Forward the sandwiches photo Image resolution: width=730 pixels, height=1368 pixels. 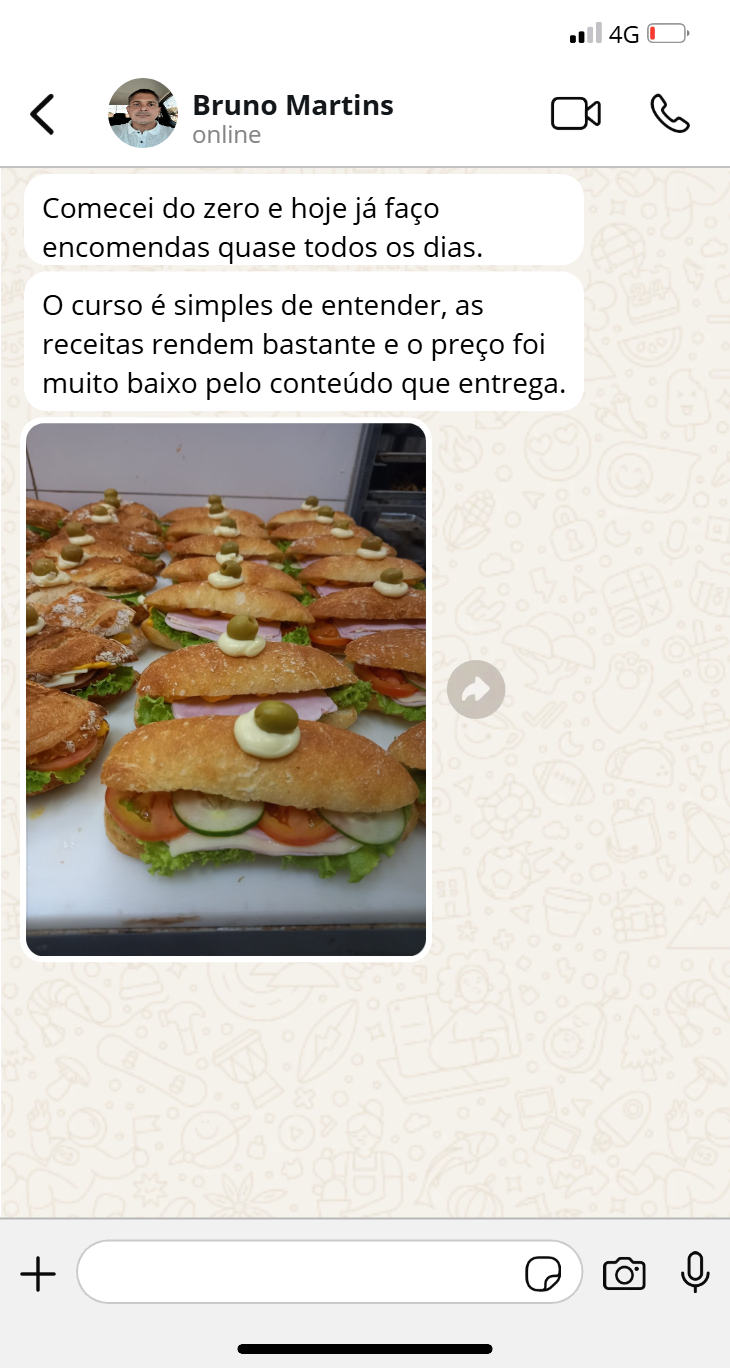[x=476, y=689]
